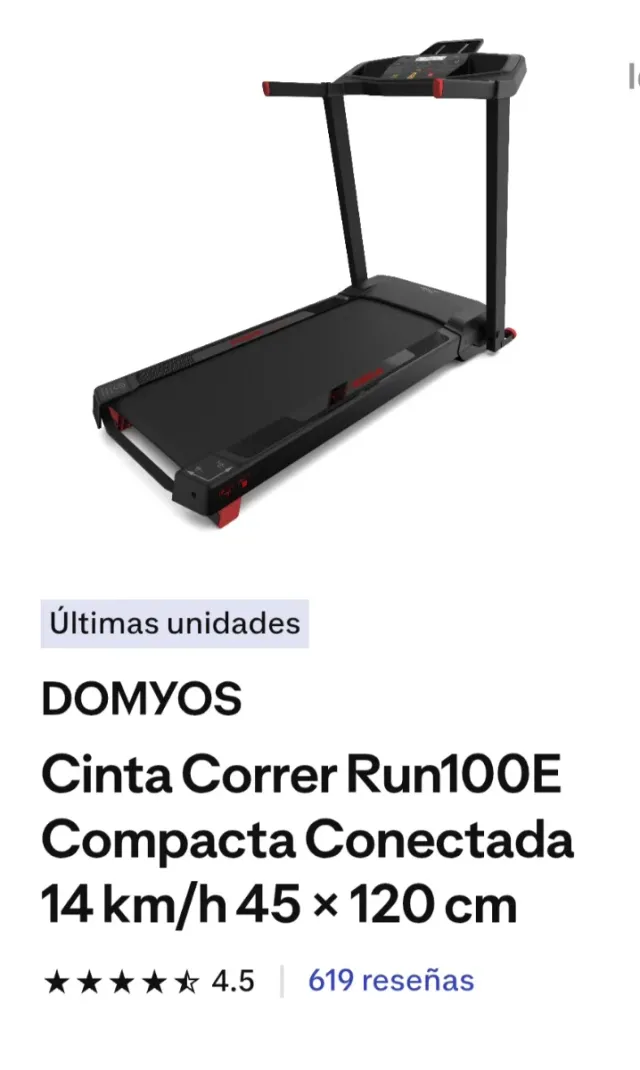The image size is (640, 1070).
Task: Open the 619 reseñas reviews link
Action: click(x=390, y=981)
